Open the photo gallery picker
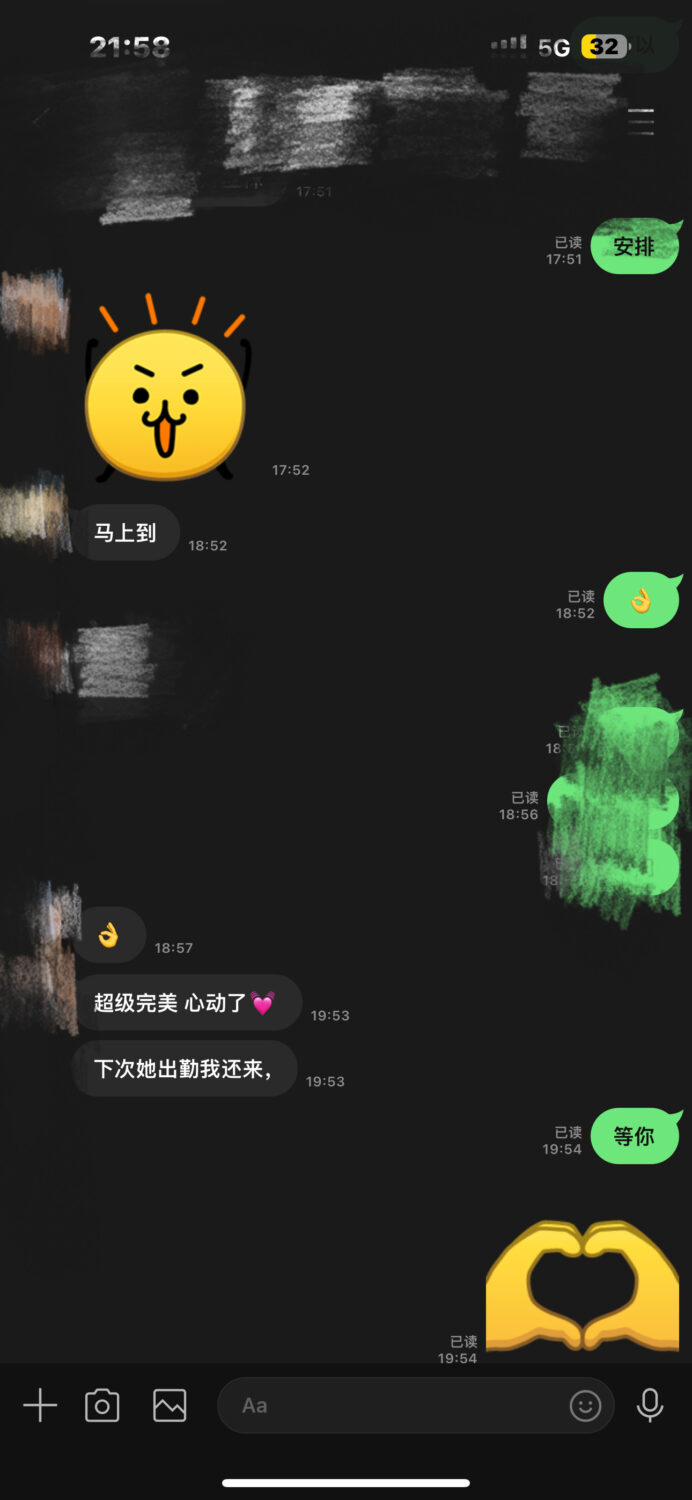This screenshot has height=1500, width=692. coord(169,1405)
